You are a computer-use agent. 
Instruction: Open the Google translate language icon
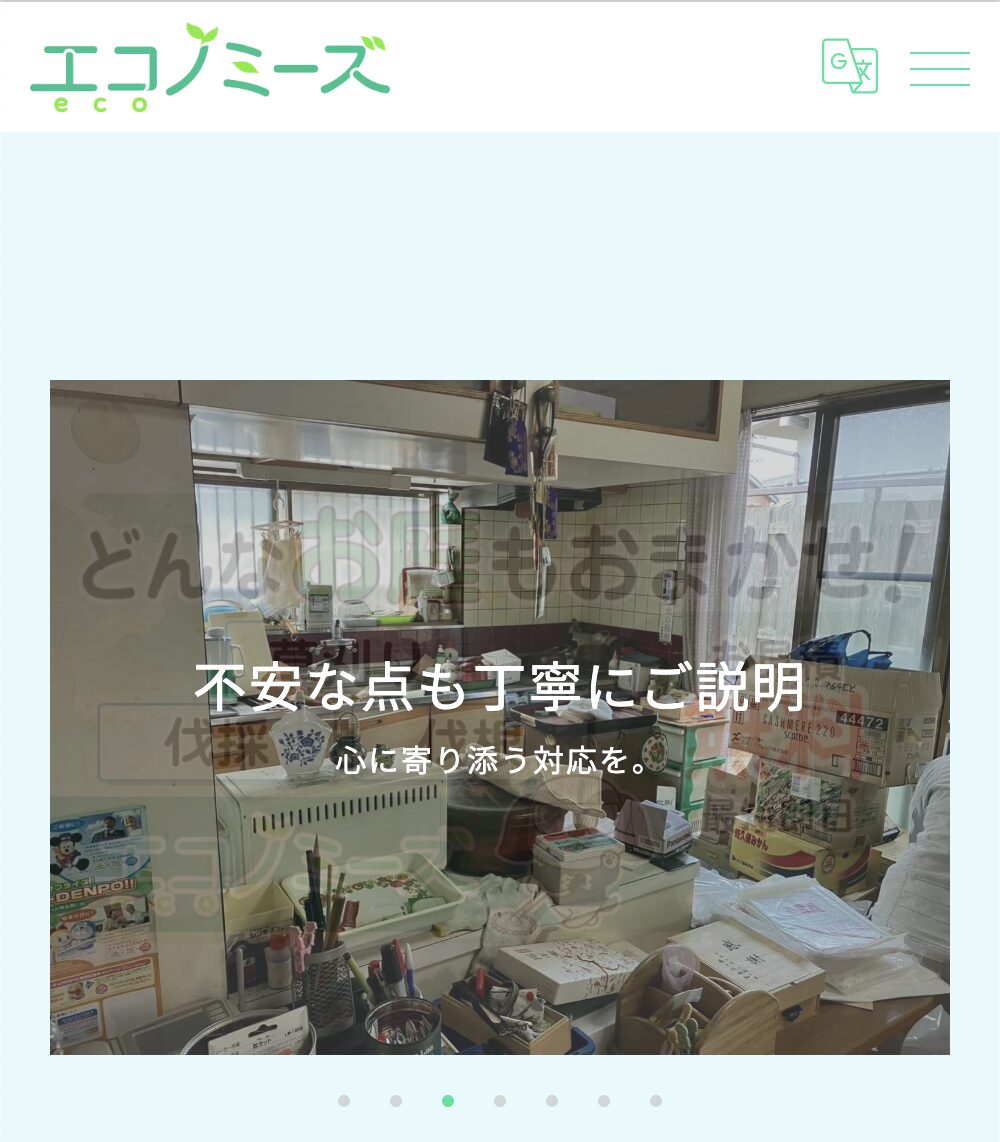849,66
